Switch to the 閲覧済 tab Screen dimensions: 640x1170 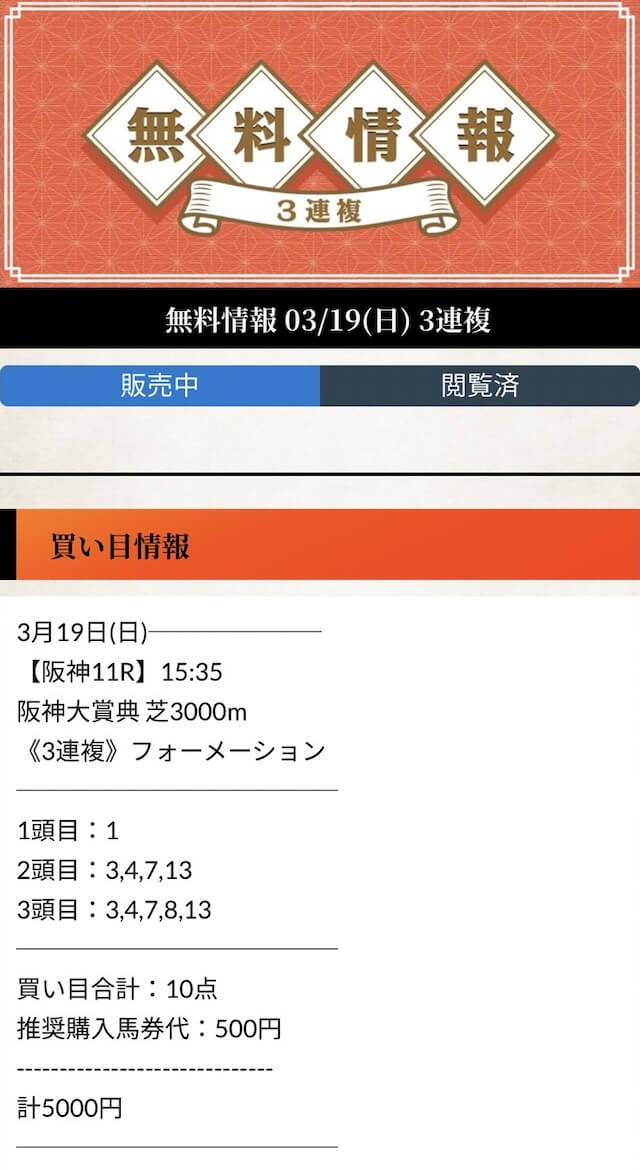point(480,386)
